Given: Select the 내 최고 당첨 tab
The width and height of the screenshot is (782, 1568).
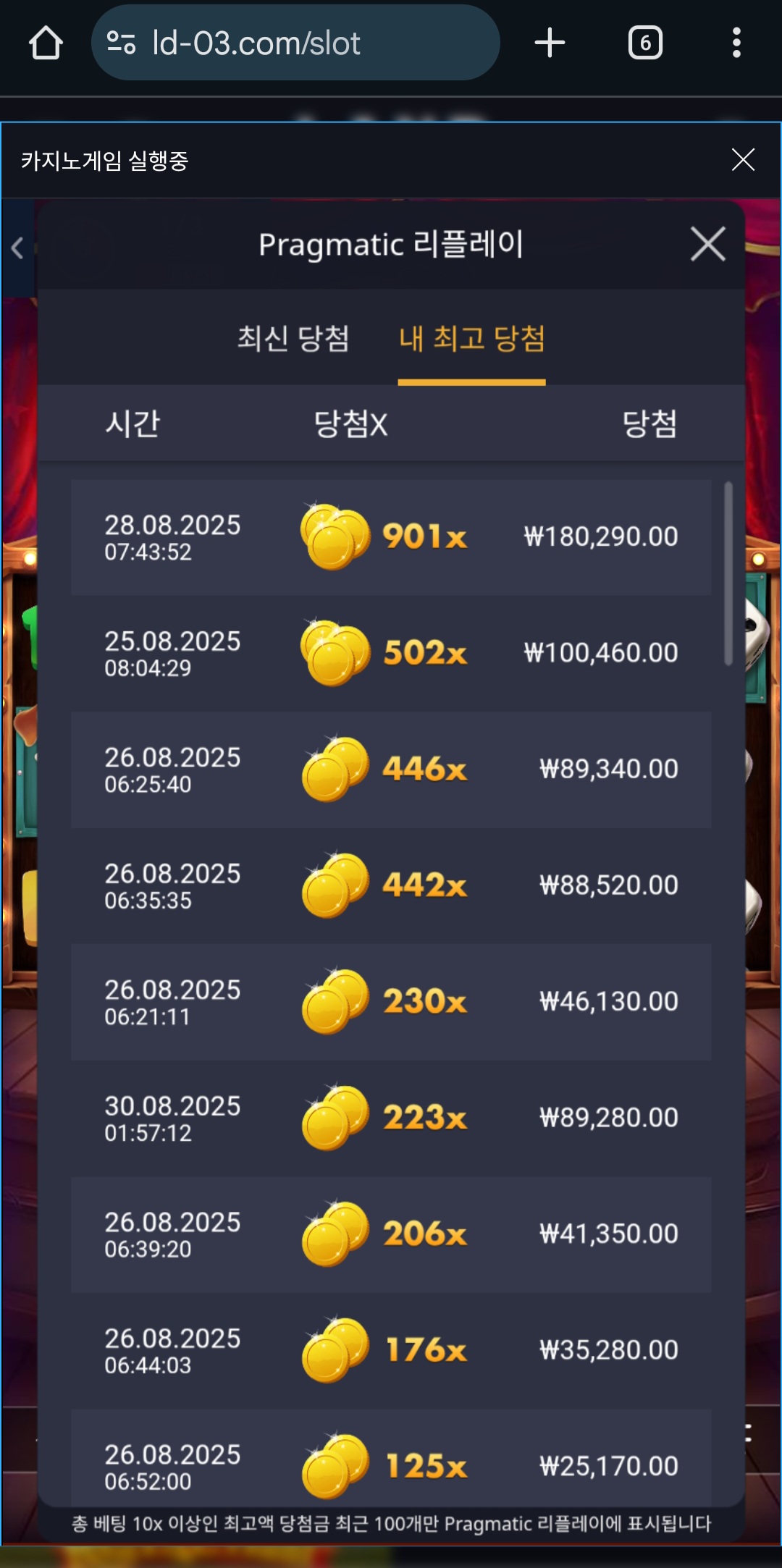Looking at the screenshot, I should click(x=472, y=339).
